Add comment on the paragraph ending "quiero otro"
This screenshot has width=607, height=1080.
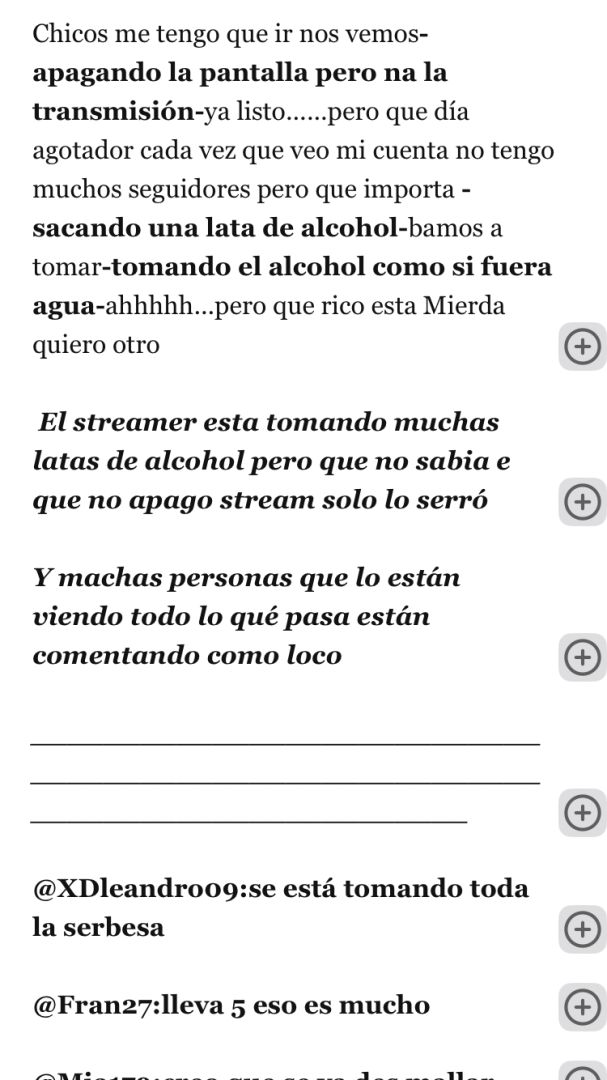582,347
